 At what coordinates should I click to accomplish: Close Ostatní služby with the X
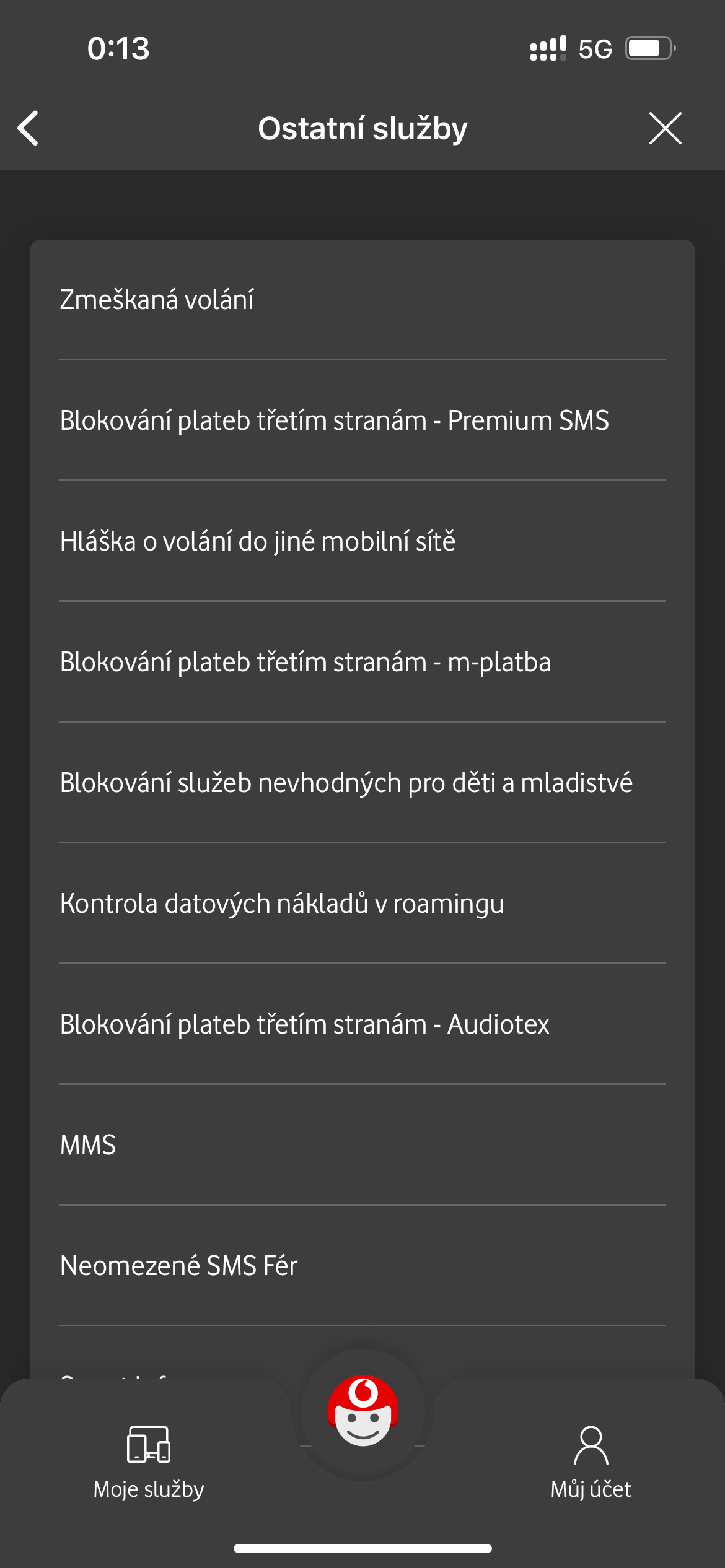tap(665, 128)
